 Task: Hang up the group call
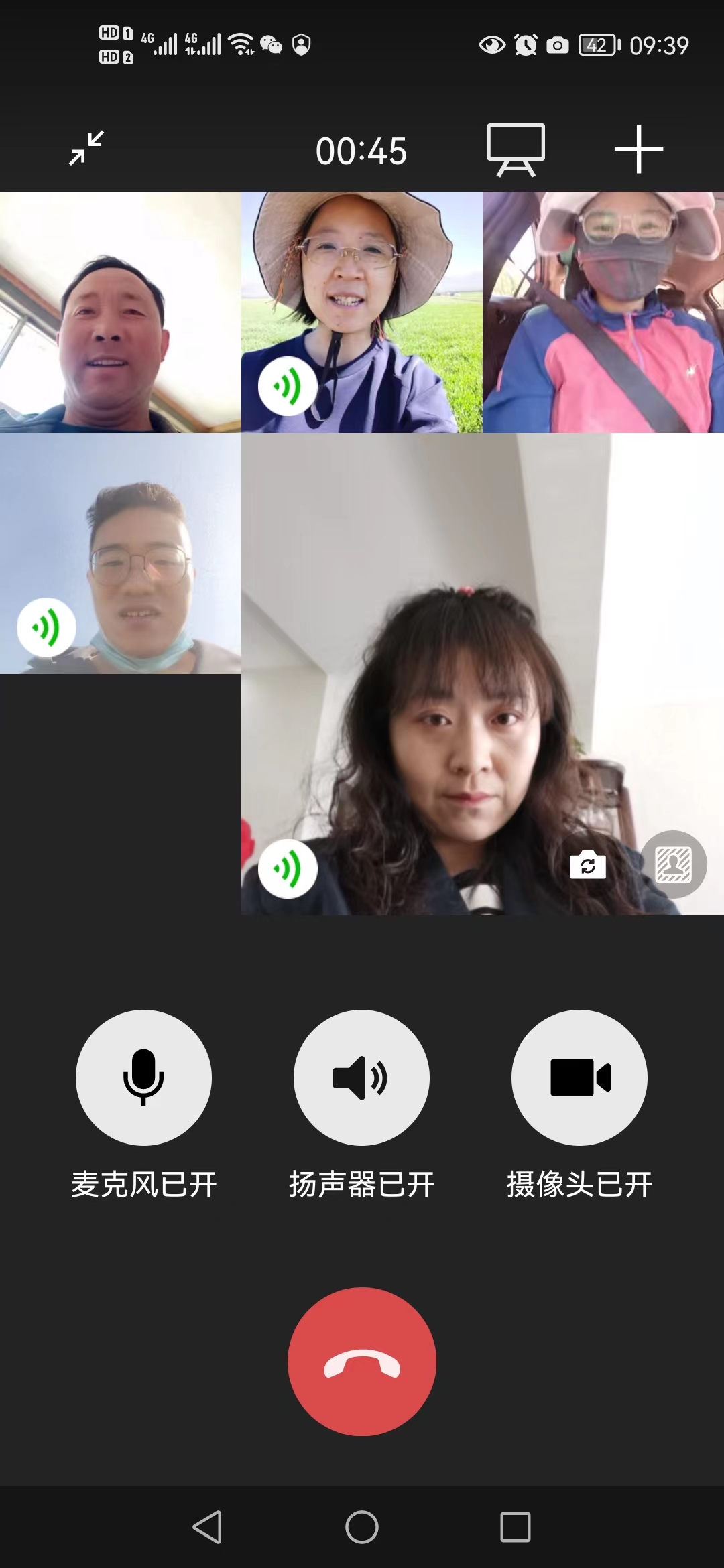[361, 1361]
